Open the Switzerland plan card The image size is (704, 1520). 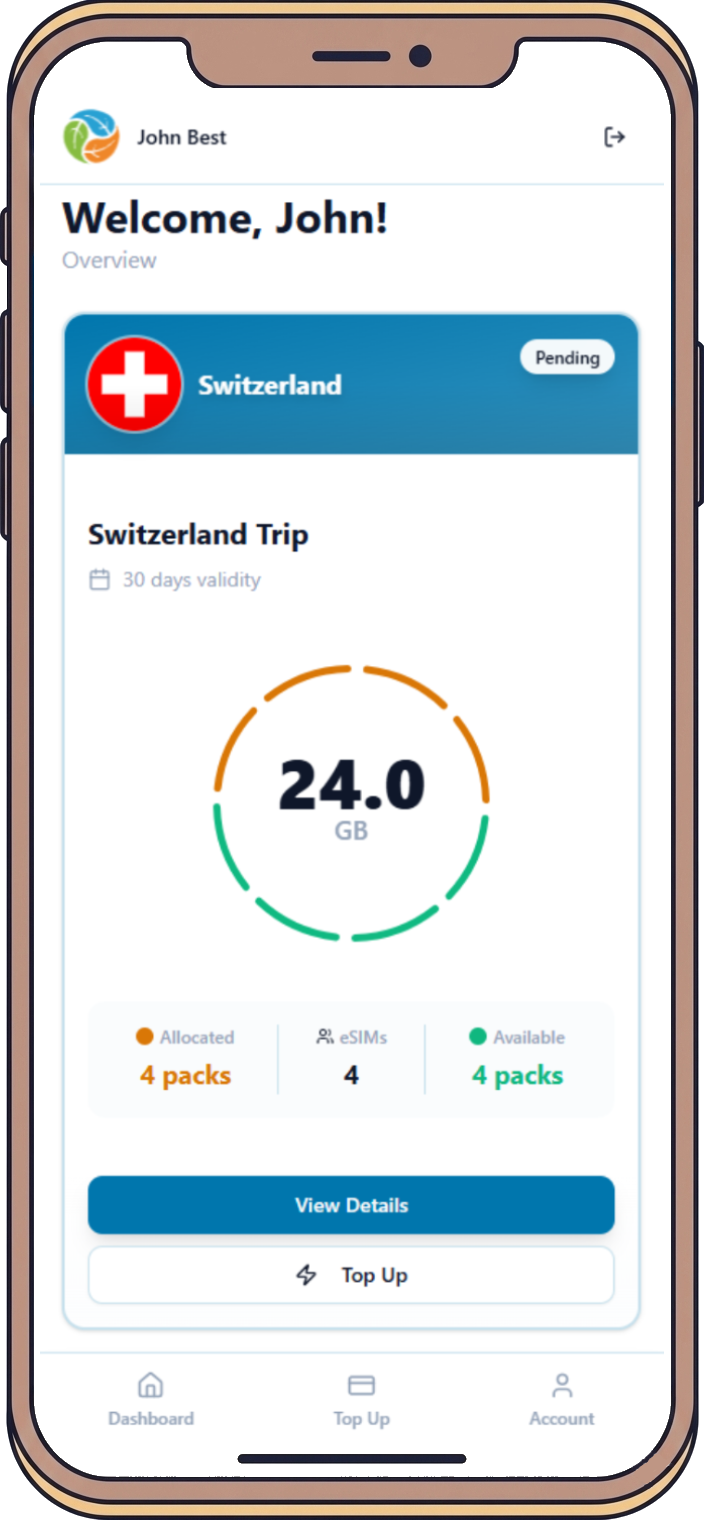[351, 385]
